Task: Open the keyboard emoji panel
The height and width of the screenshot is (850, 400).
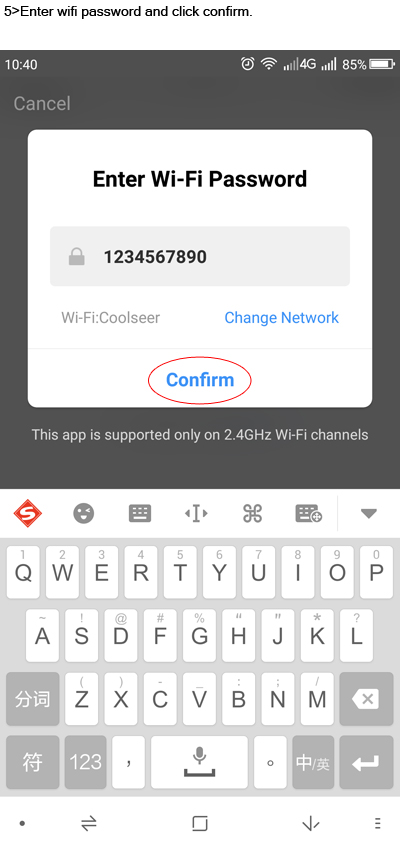Action: coord(83,513)
